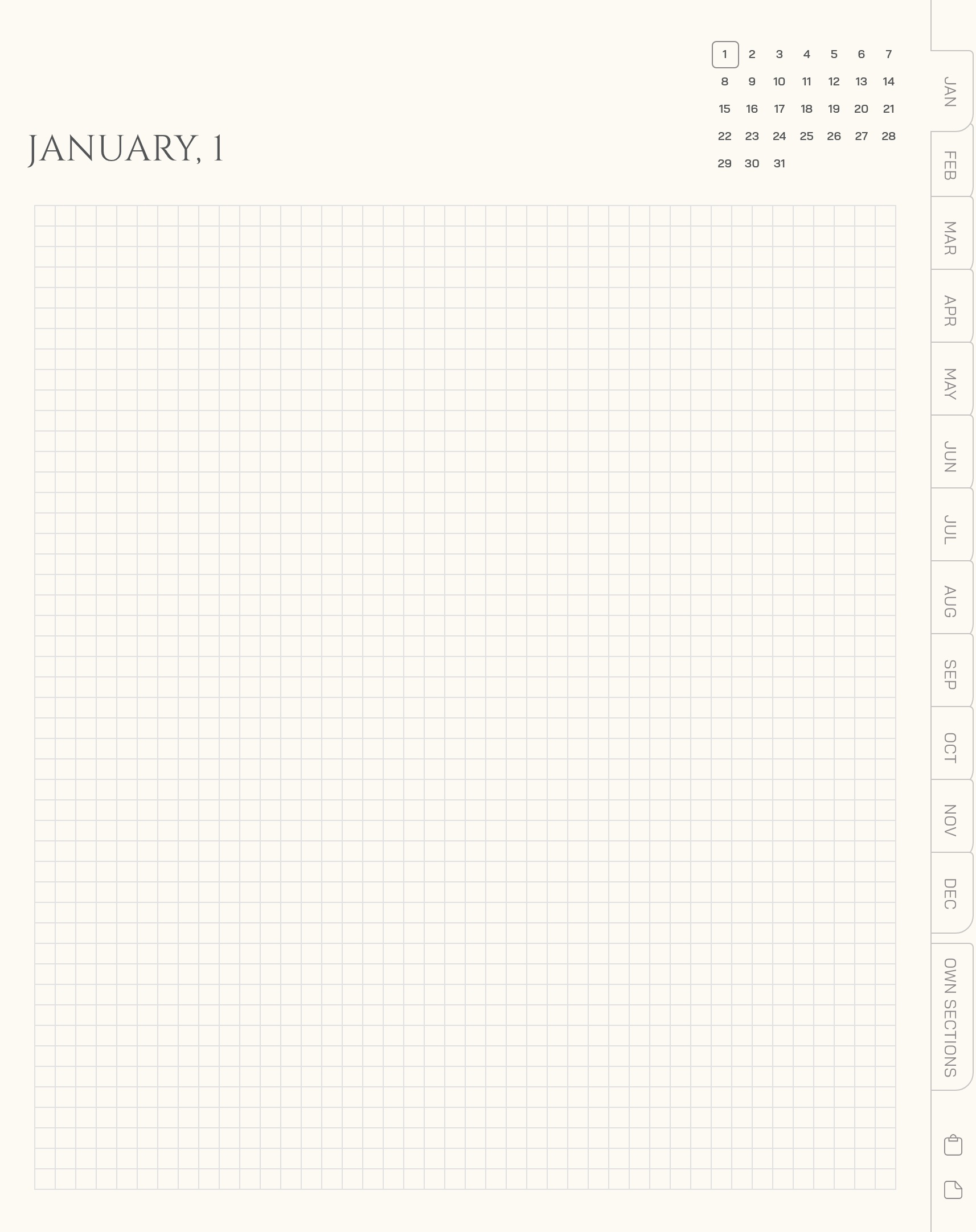Open day 20 in the mini calendar

[x=861, y=109]
